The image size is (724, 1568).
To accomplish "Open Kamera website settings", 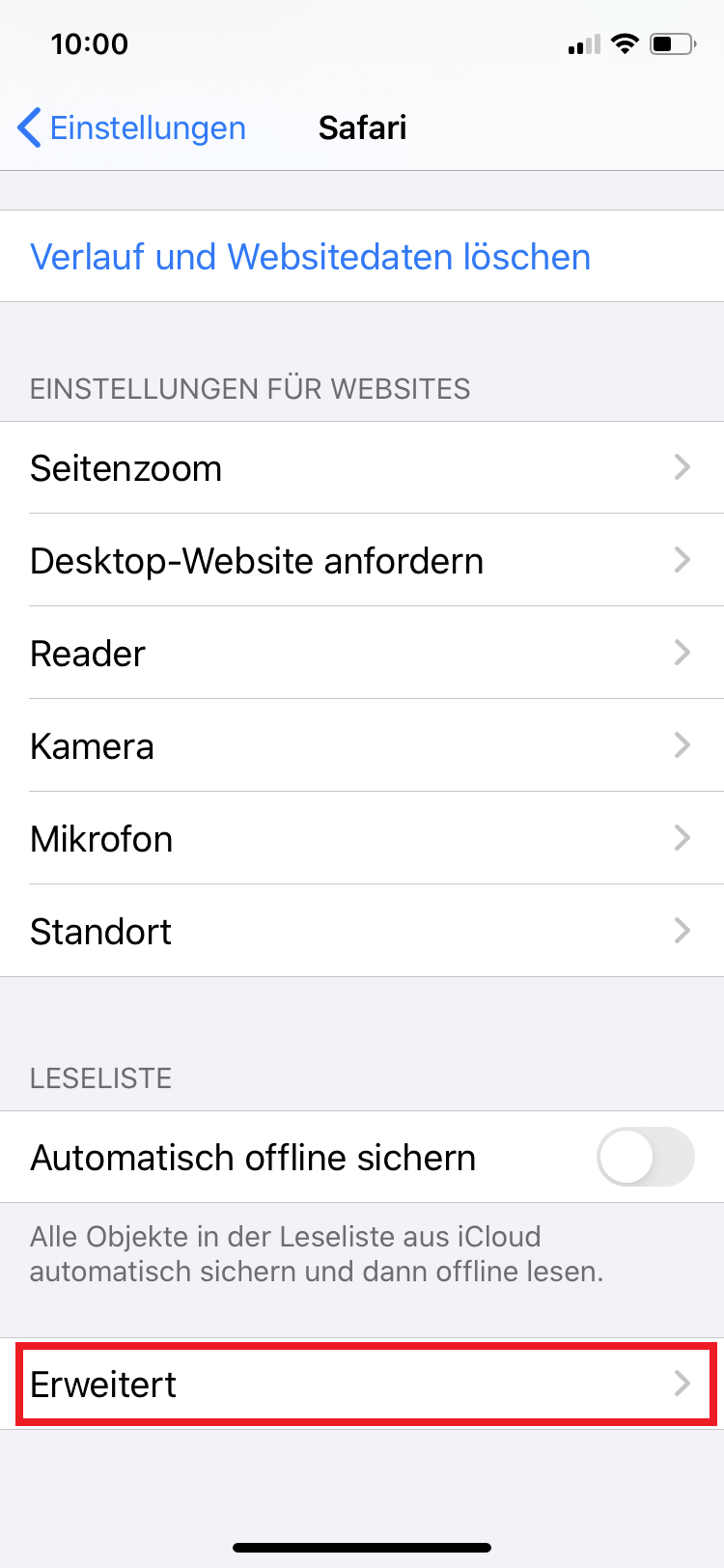I will 362,746.
